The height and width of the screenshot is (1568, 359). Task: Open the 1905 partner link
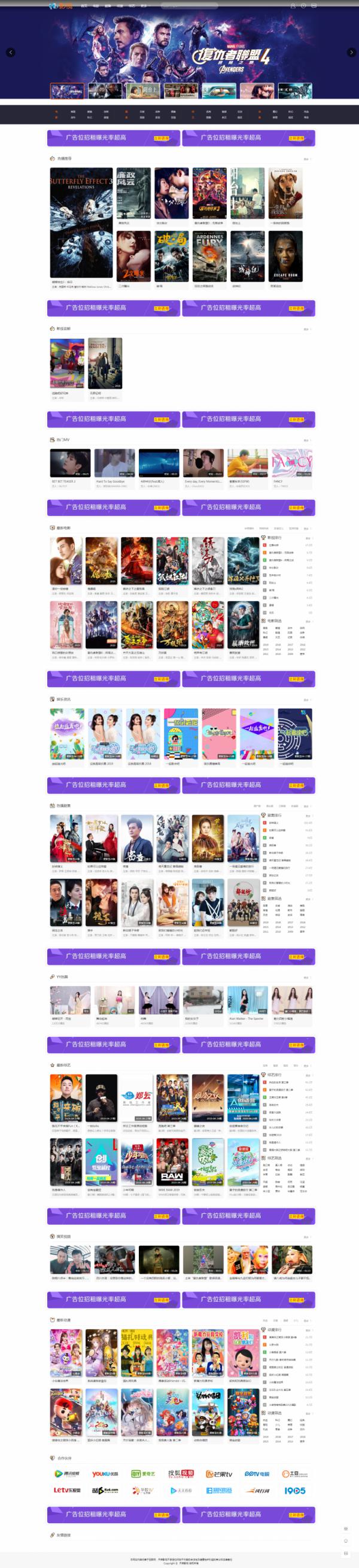click(294, 1491)
